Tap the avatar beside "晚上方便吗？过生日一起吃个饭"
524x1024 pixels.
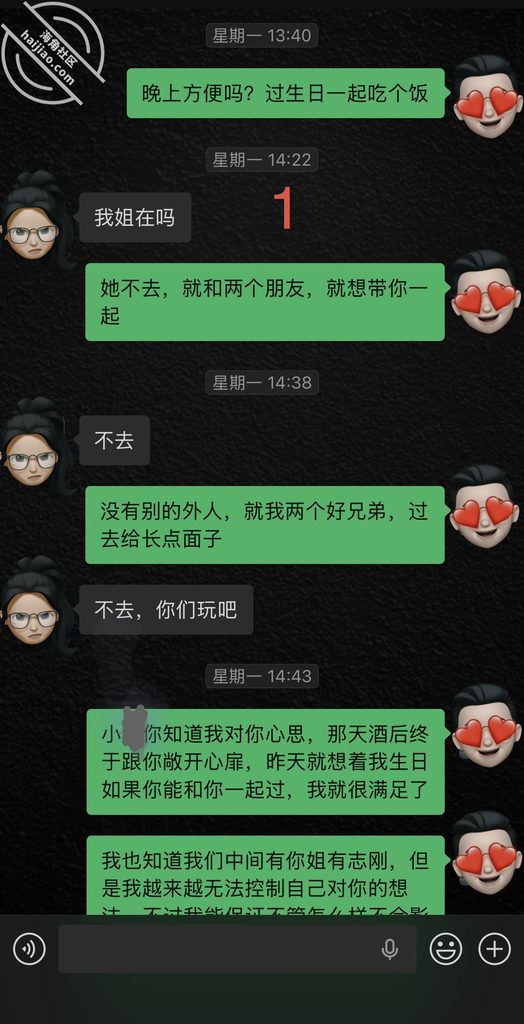(487, 93)
